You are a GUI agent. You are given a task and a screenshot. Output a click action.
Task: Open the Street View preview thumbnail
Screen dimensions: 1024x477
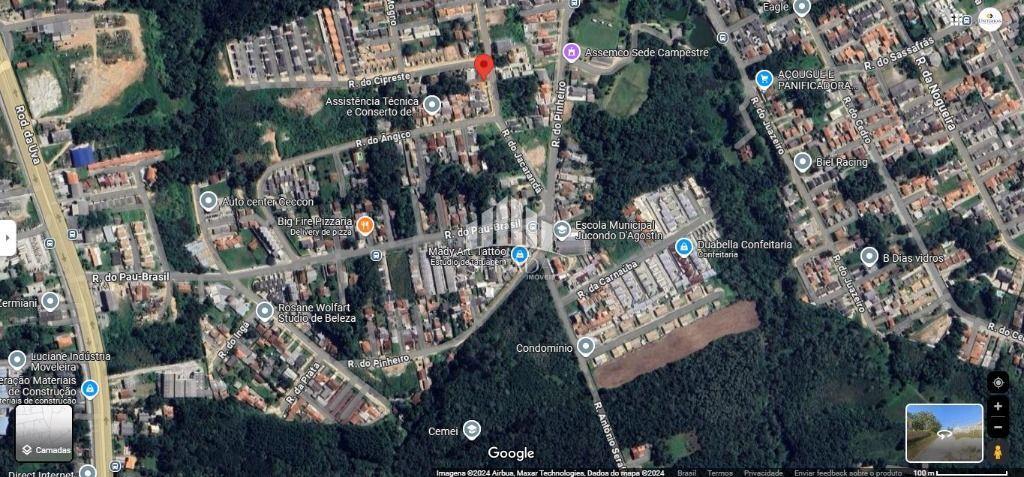(944, 433)
